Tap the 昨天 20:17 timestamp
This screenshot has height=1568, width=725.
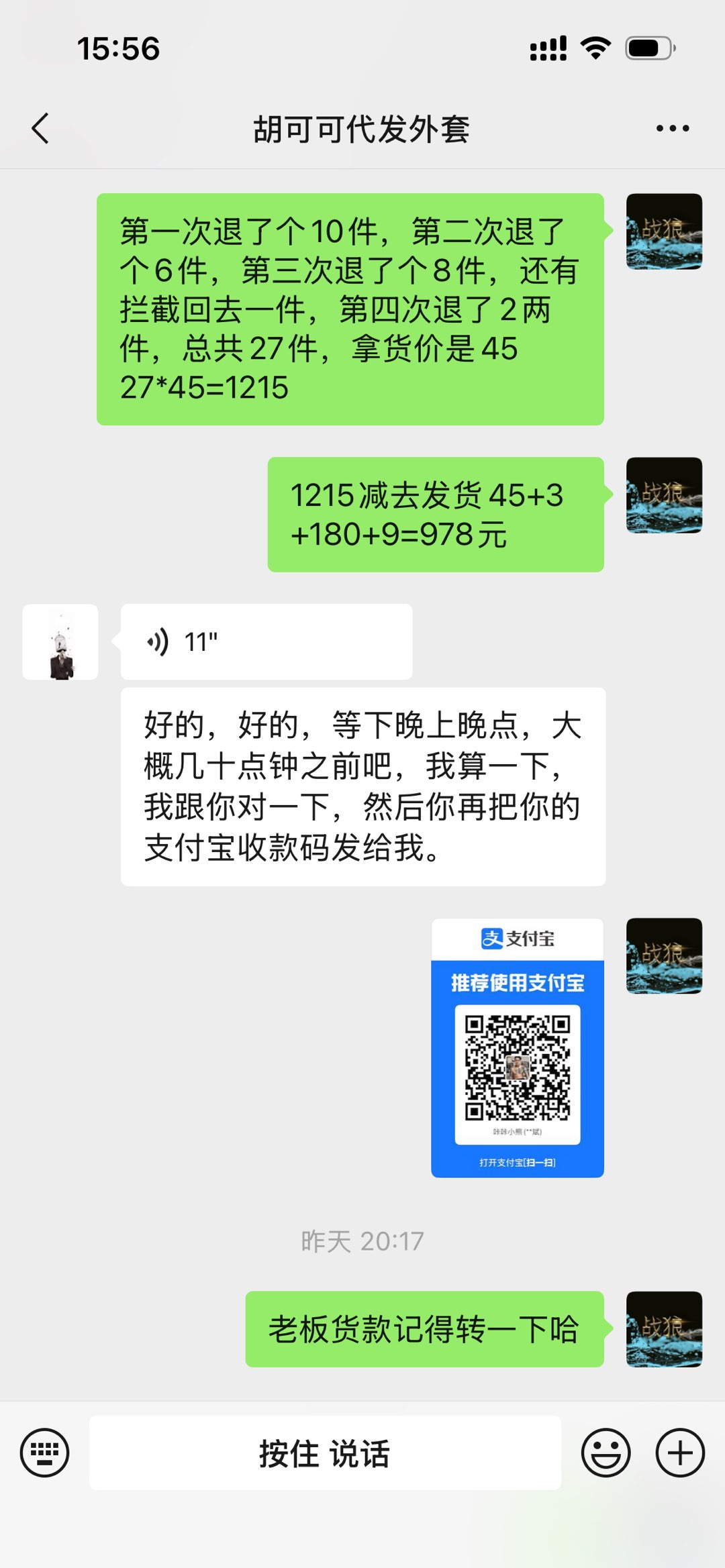click(362, 1241)
